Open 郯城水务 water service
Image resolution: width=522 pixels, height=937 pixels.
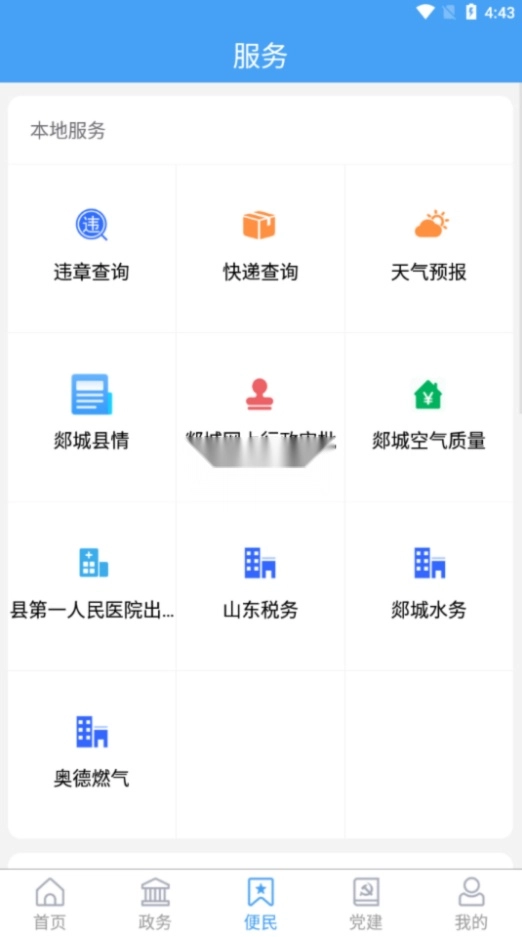point(429,586)
